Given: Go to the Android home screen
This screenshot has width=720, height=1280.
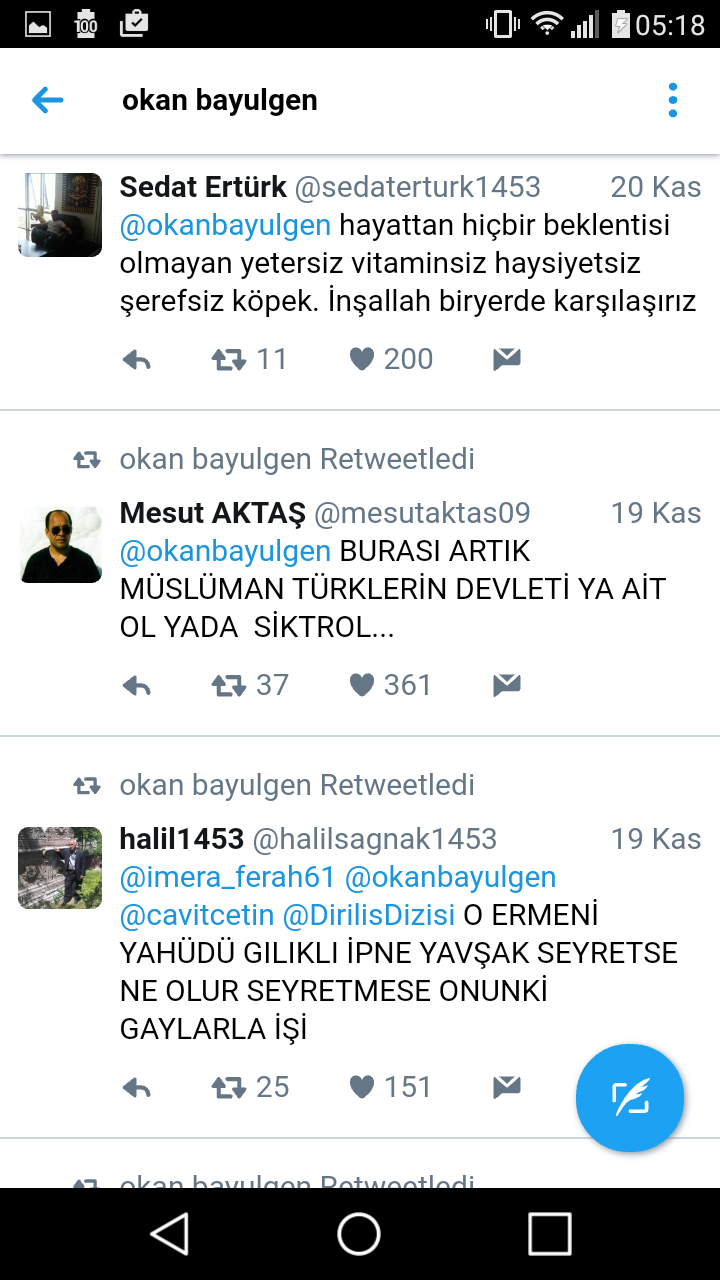Looking at the screenshot, I should tap(359, 1233).
